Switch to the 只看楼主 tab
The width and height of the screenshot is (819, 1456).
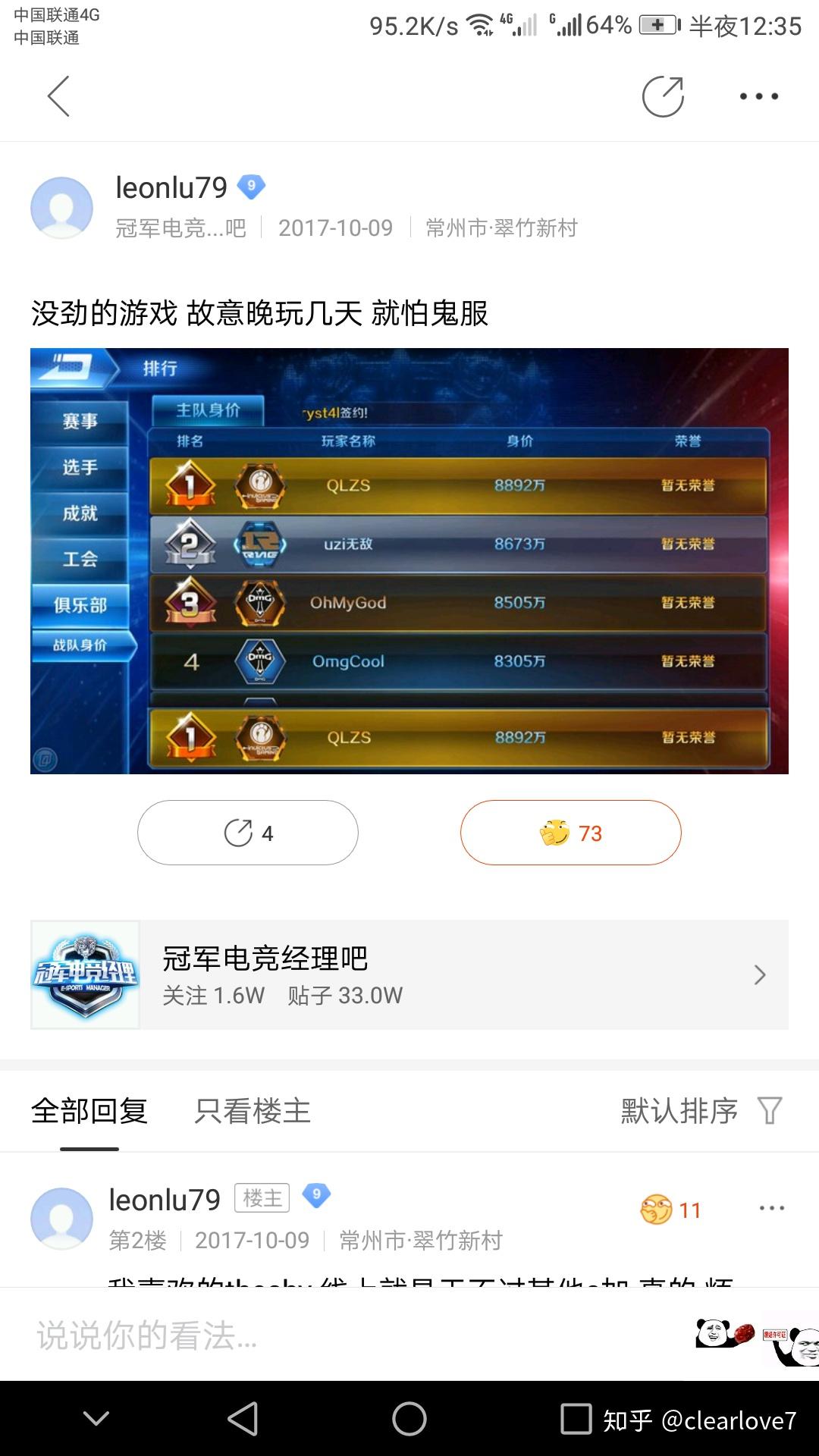pos(253,1111)
